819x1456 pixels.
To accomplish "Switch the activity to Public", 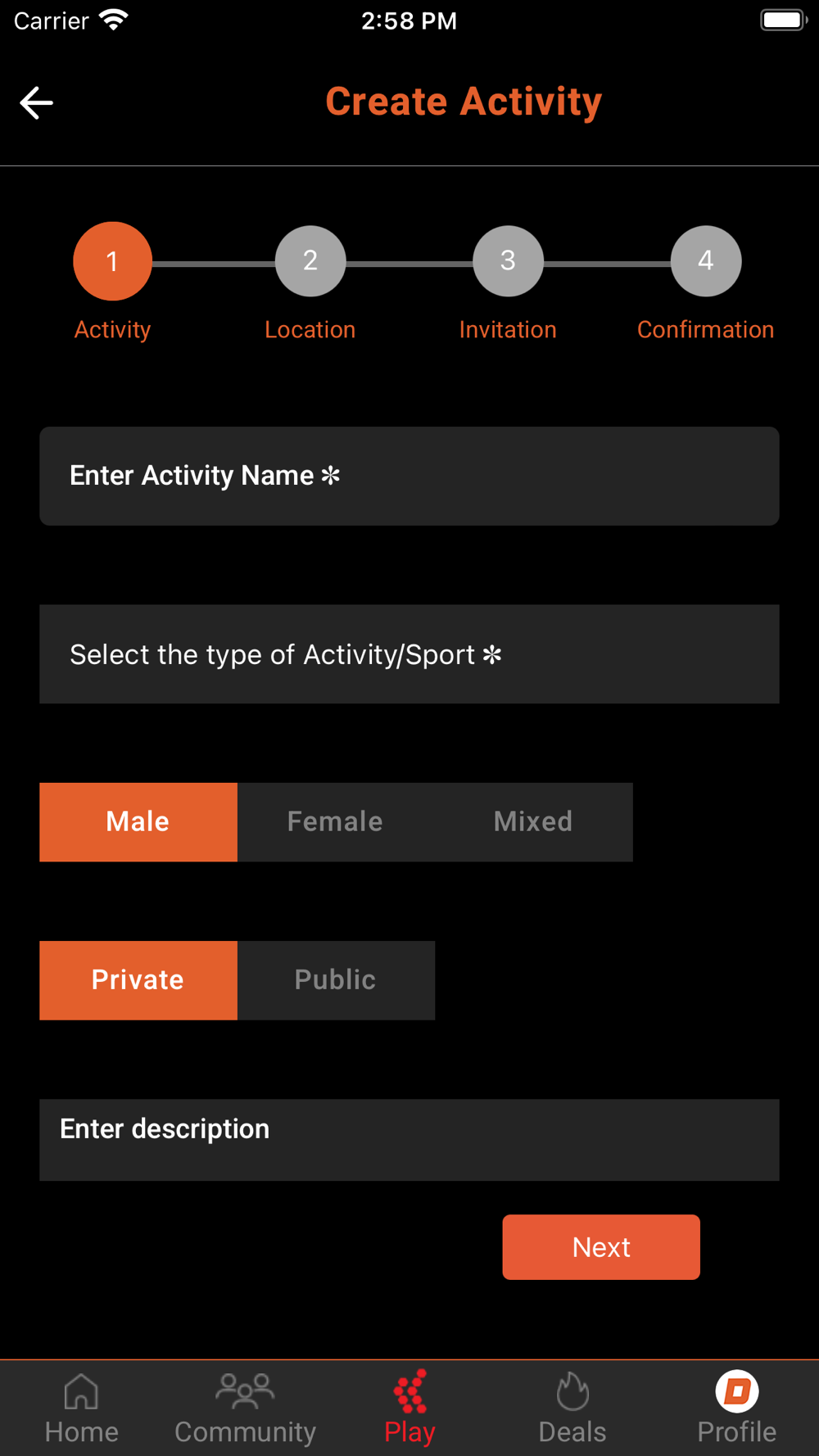I will pos(336,980).
